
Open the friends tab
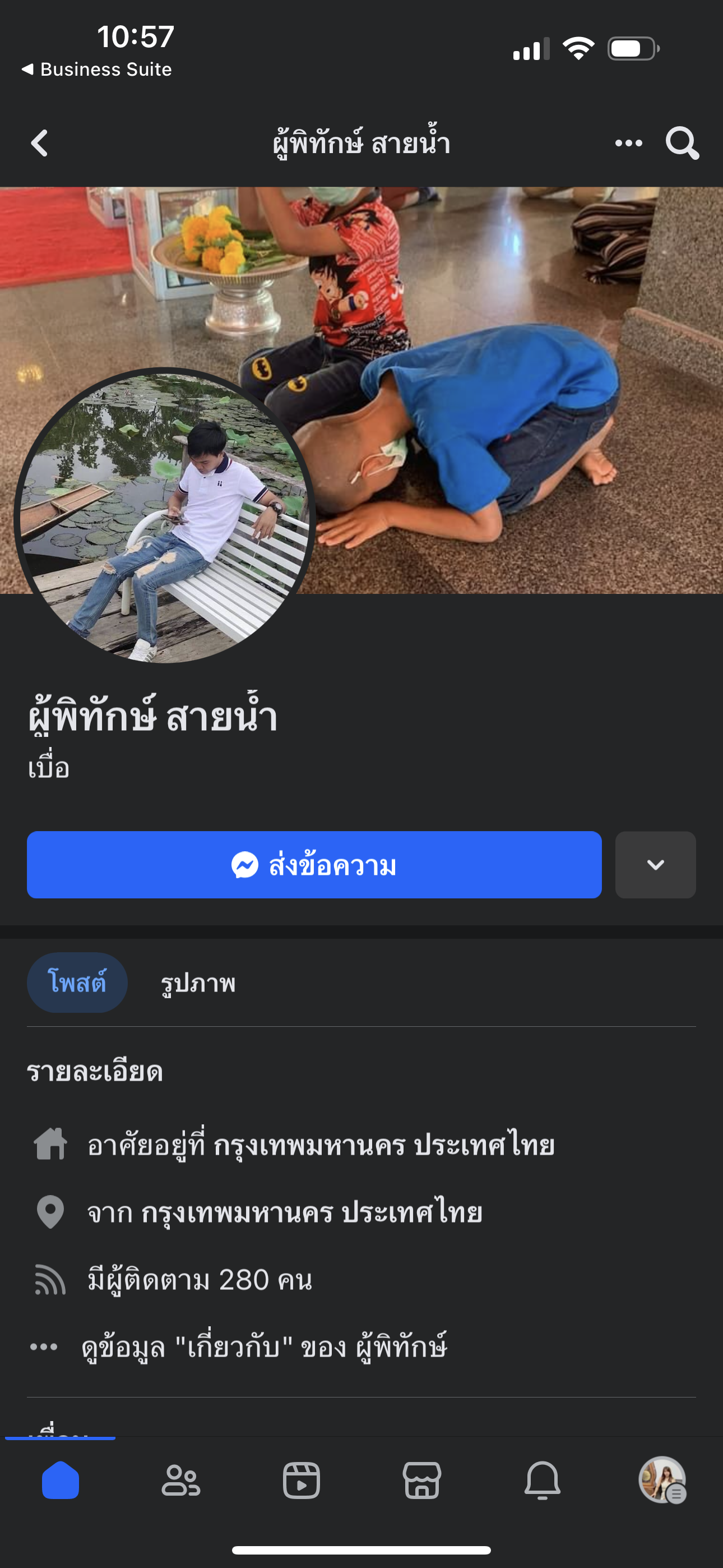(180, 1481)
